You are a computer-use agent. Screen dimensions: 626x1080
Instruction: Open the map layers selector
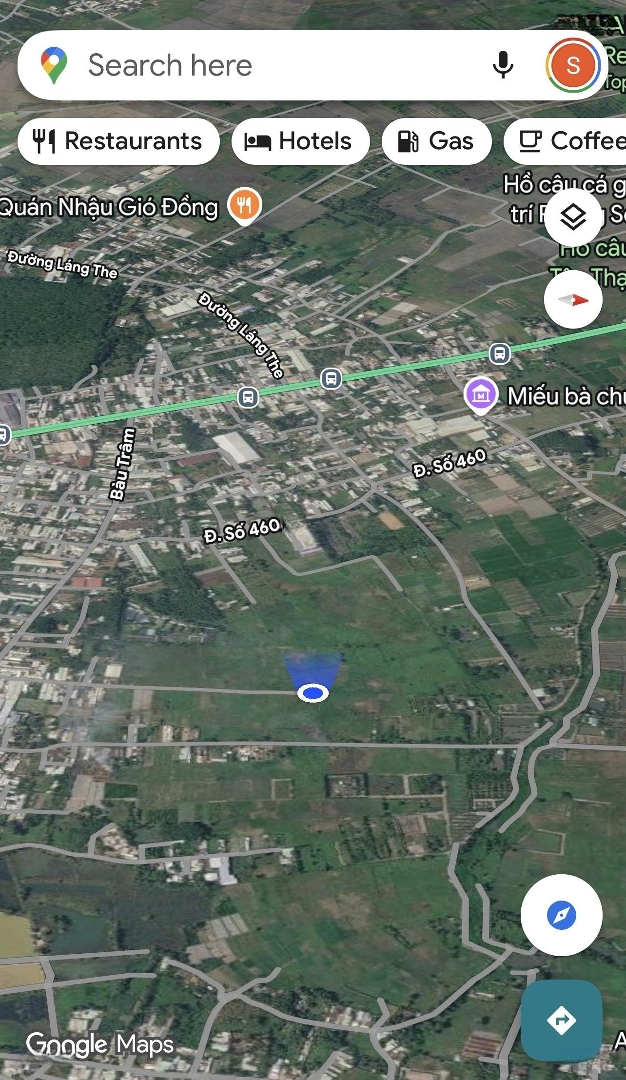click(x=573, y=216)
